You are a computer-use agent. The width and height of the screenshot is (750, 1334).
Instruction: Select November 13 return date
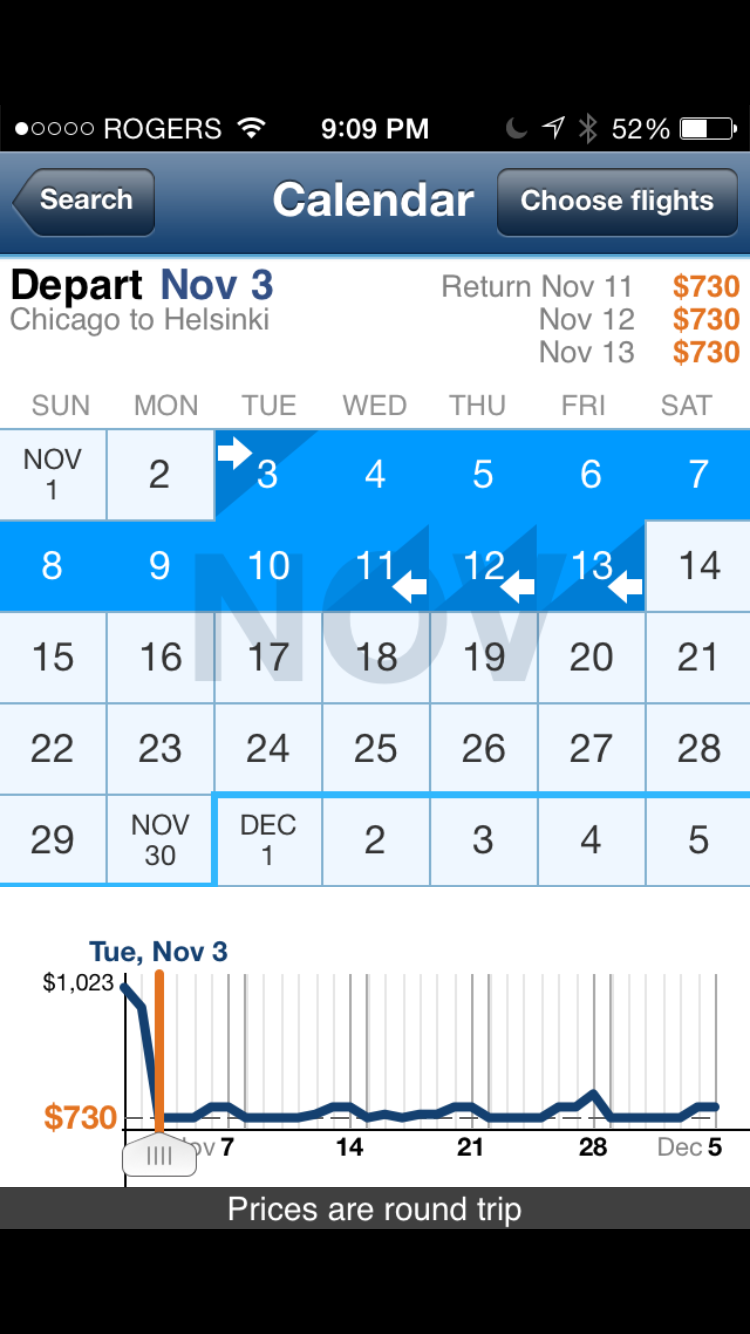tap(592, 567)
